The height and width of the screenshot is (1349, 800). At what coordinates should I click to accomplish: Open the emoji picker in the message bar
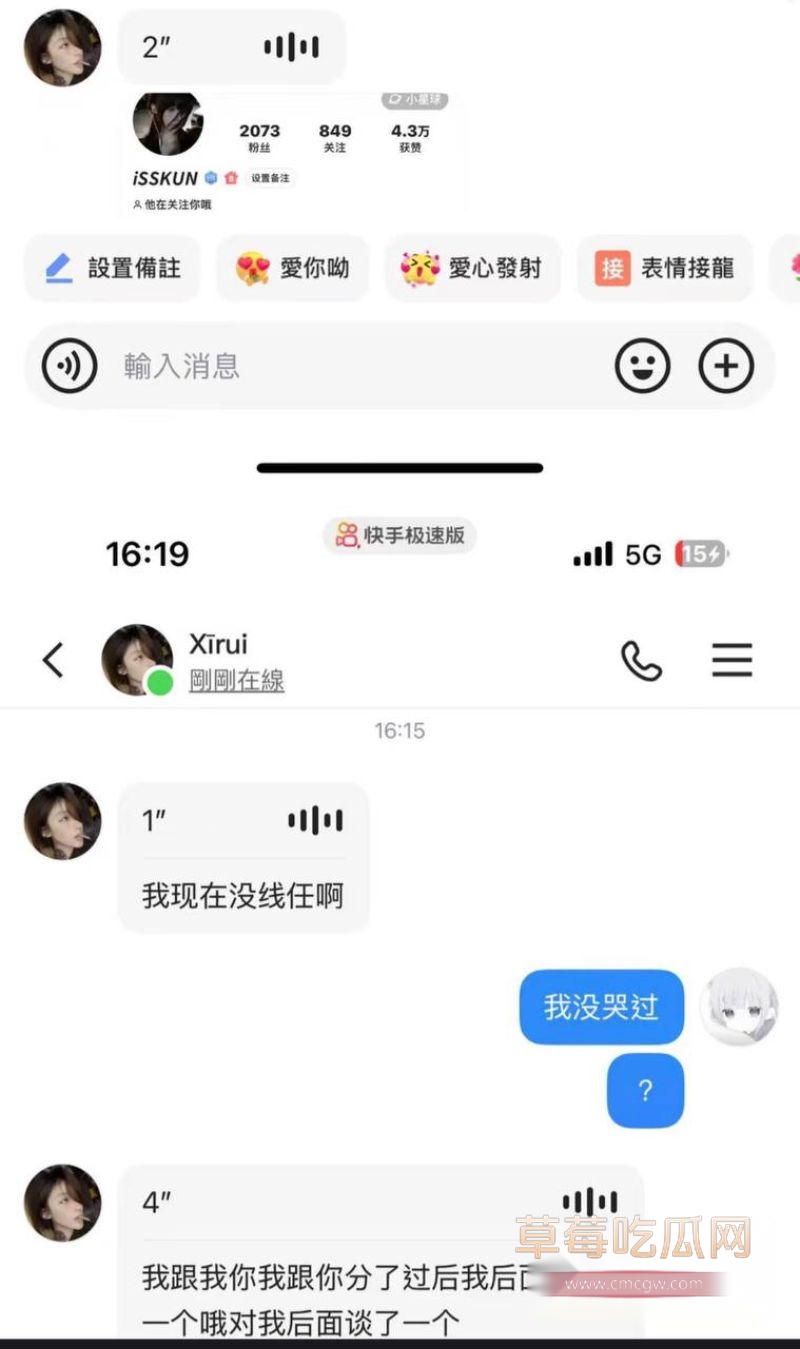click(x=643, y=366)
